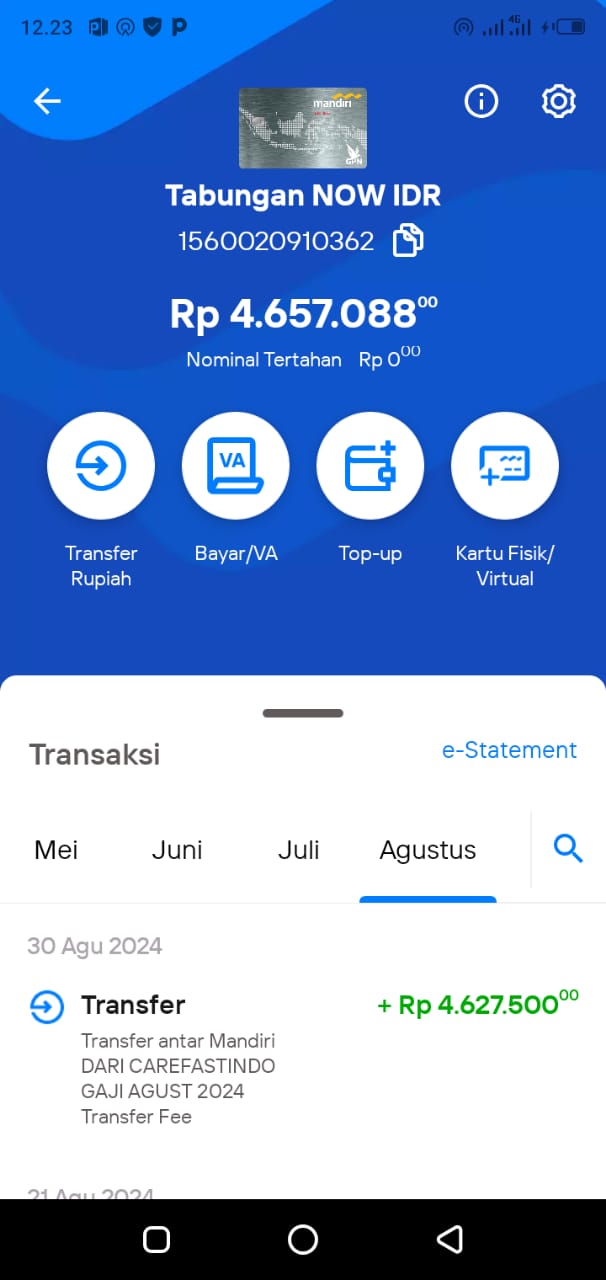Image resolution: width=606 pixels, height=1280 pixels.
Task: Select the Agustus tab
Action: (428, 850)
